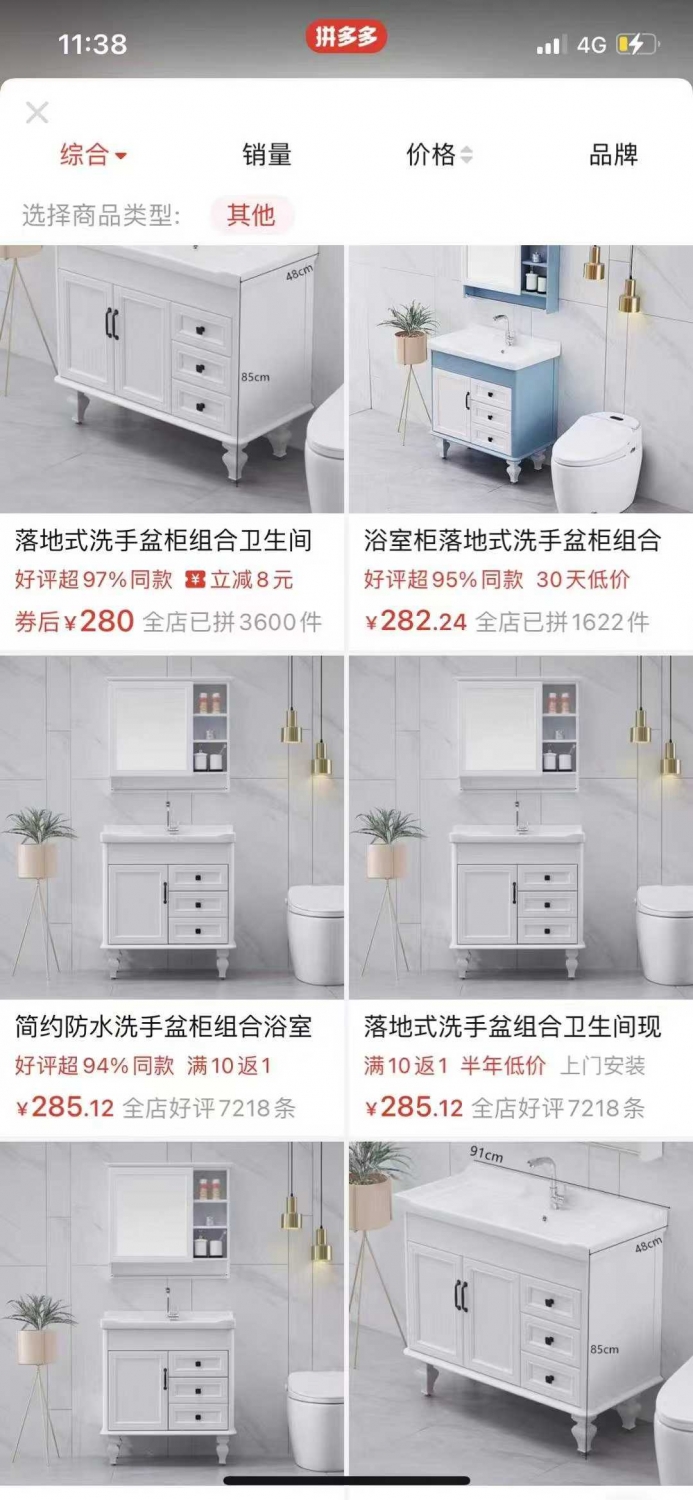The height and width of the screenshot is (1500, 693).
Task: Return to the app via 拼多多 pill
Action: [x=346, y=38]
